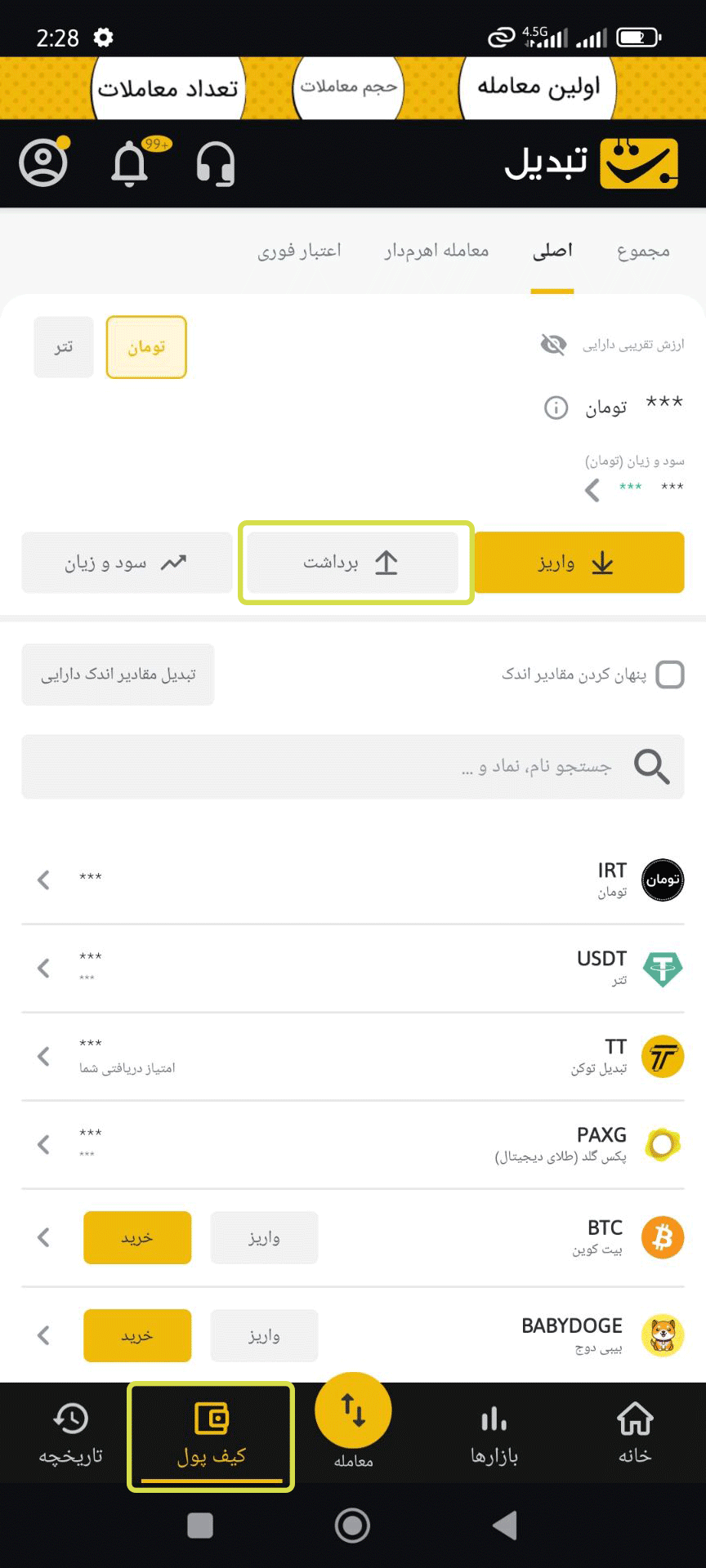
Task: Select تتر as display currency
Action: pyautogui.click(x=64, y=347)
